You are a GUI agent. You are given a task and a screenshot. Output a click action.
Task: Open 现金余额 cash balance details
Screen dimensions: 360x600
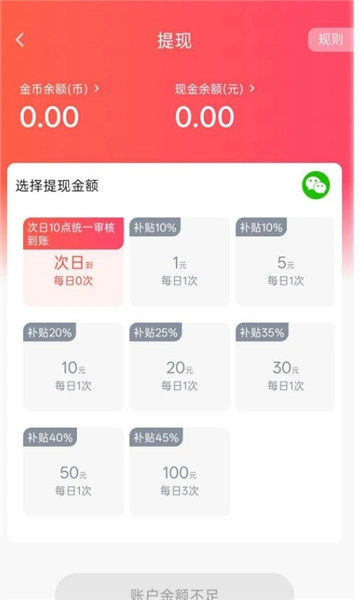[x=215, y=89]
